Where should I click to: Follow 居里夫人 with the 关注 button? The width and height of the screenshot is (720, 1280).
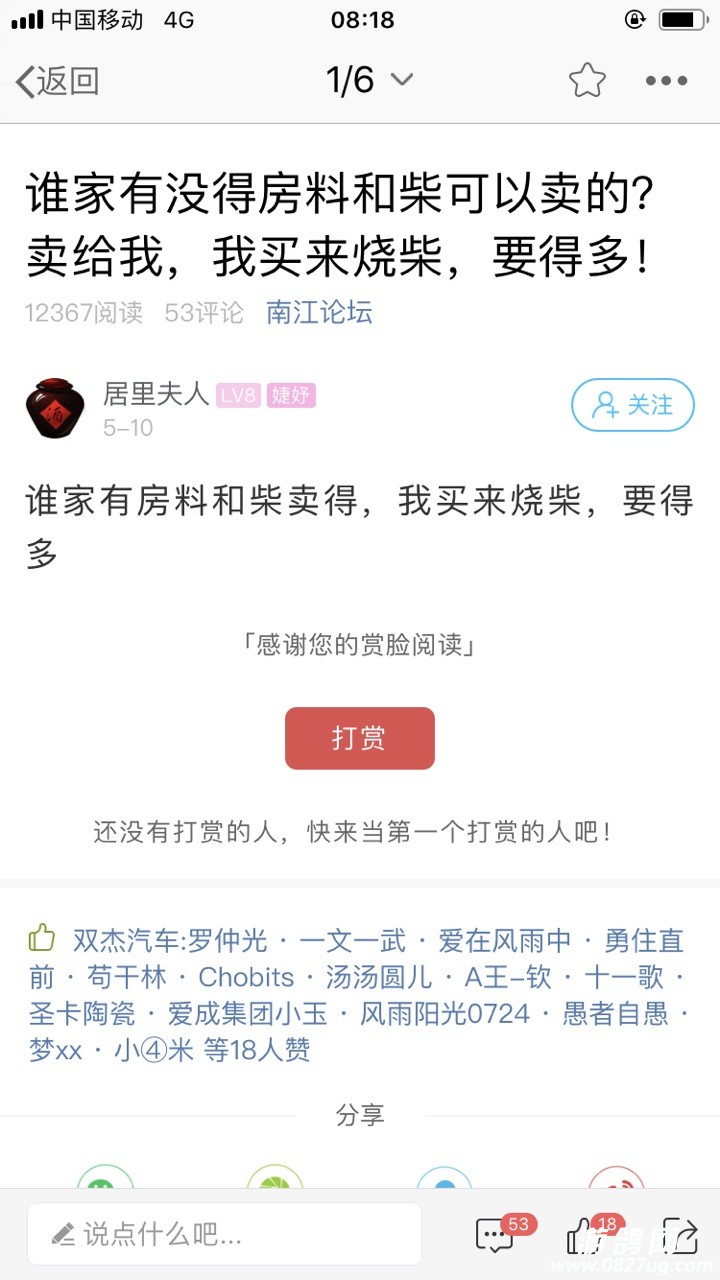point(632,405)
